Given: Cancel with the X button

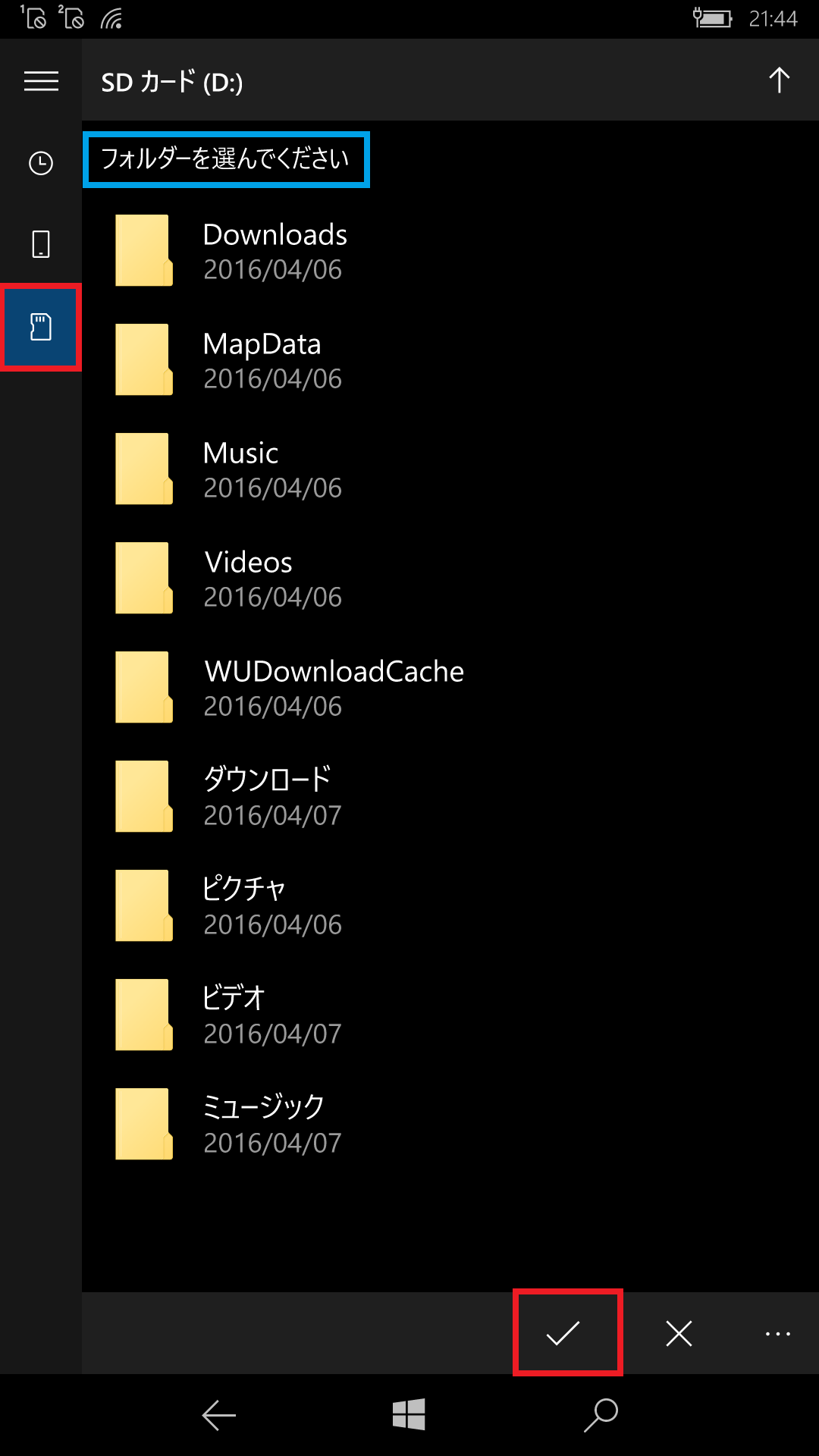Looking at the screenshot, I should [x=679, y=1333].
